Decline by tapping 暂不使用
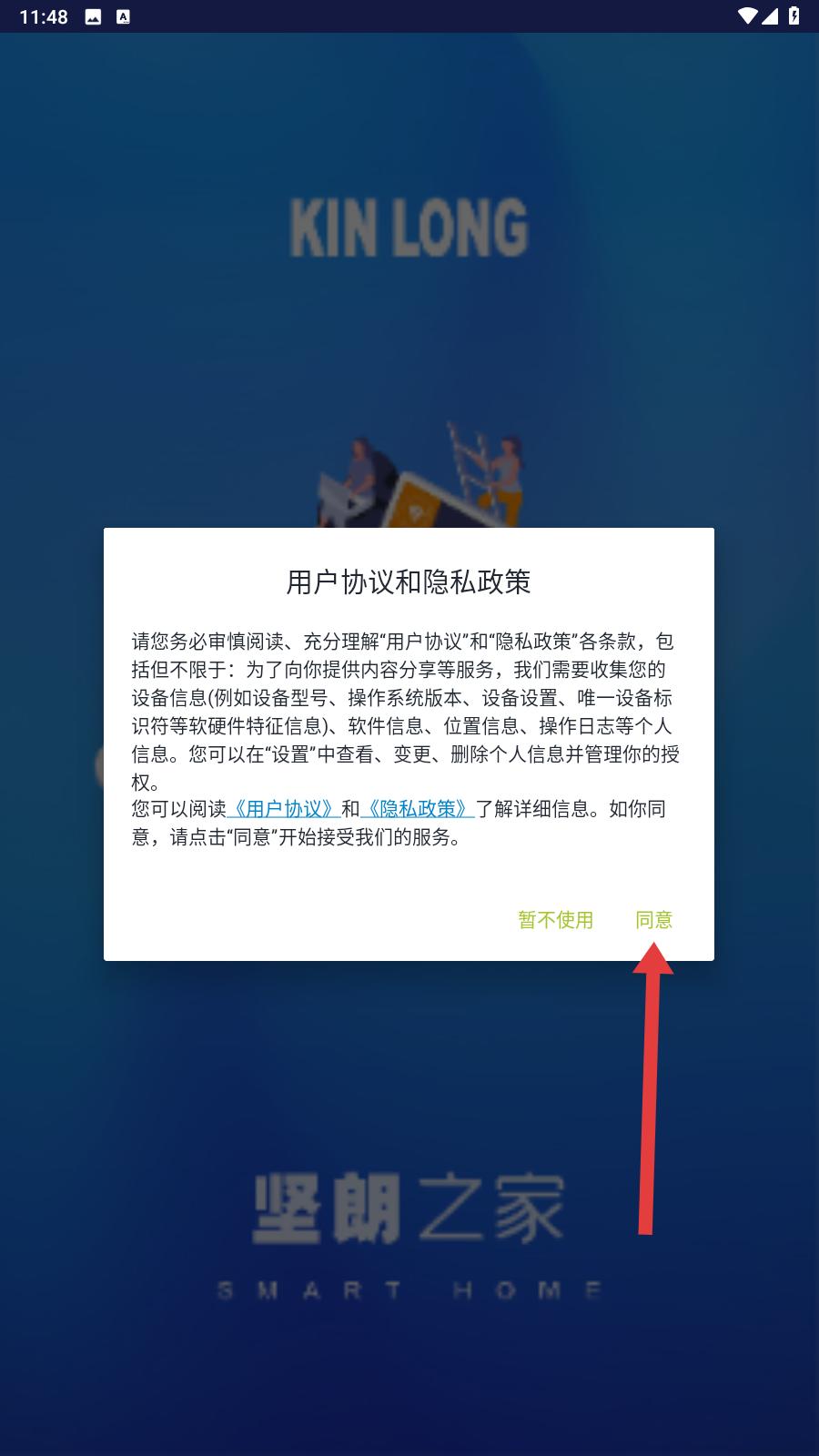Screen dimensions: 819x1456 [x=555, y=920]
